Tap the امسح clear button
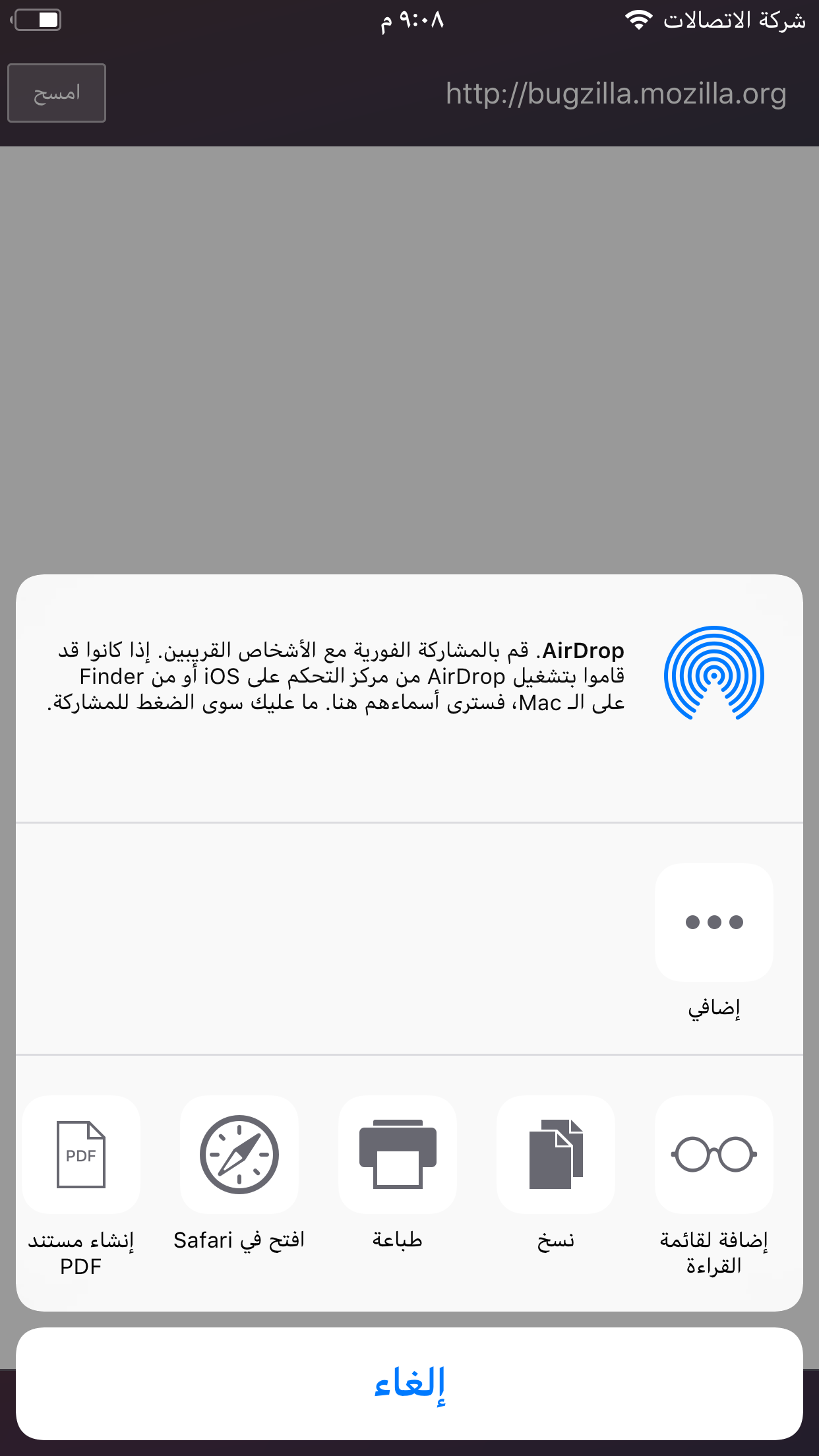Image resolution: width=819 pixels, height=1456 pixels. 57,93
